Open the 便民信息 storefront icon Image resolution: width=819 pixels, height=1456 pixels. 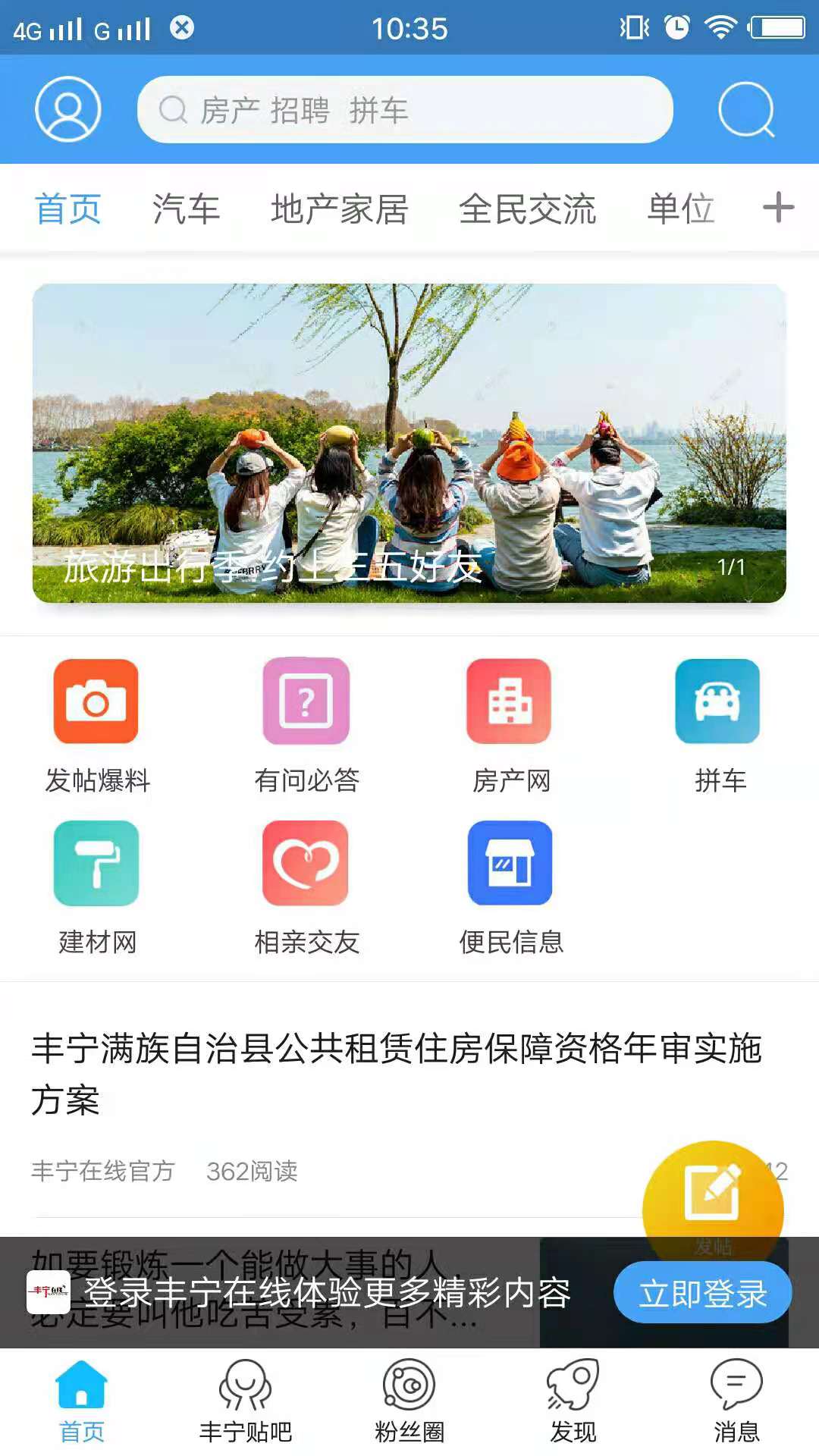click(510, 863)
